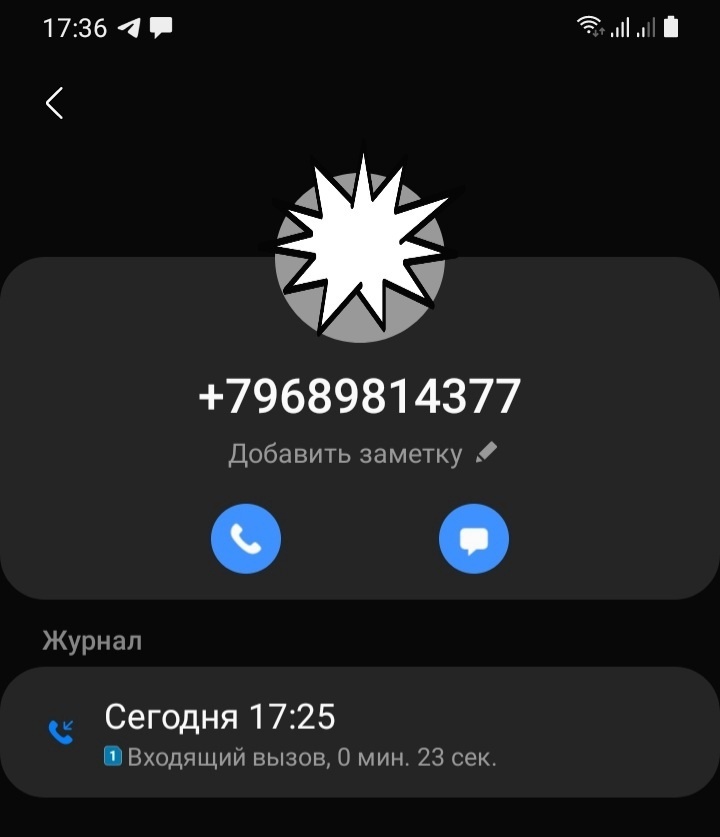Open the call log entry Сегодня 17:25
720x837 pixels.
(x=360, y=732)
